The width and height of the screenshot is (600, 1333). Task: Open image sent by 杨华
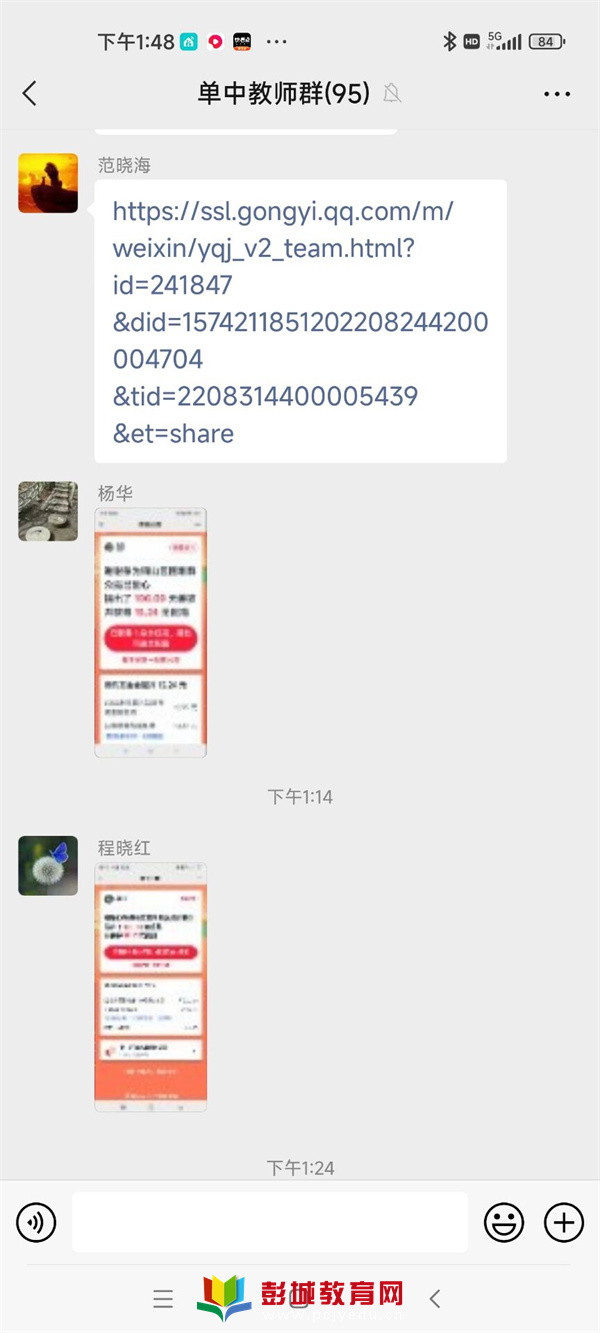pyautogui.click(x=151, y=633)
